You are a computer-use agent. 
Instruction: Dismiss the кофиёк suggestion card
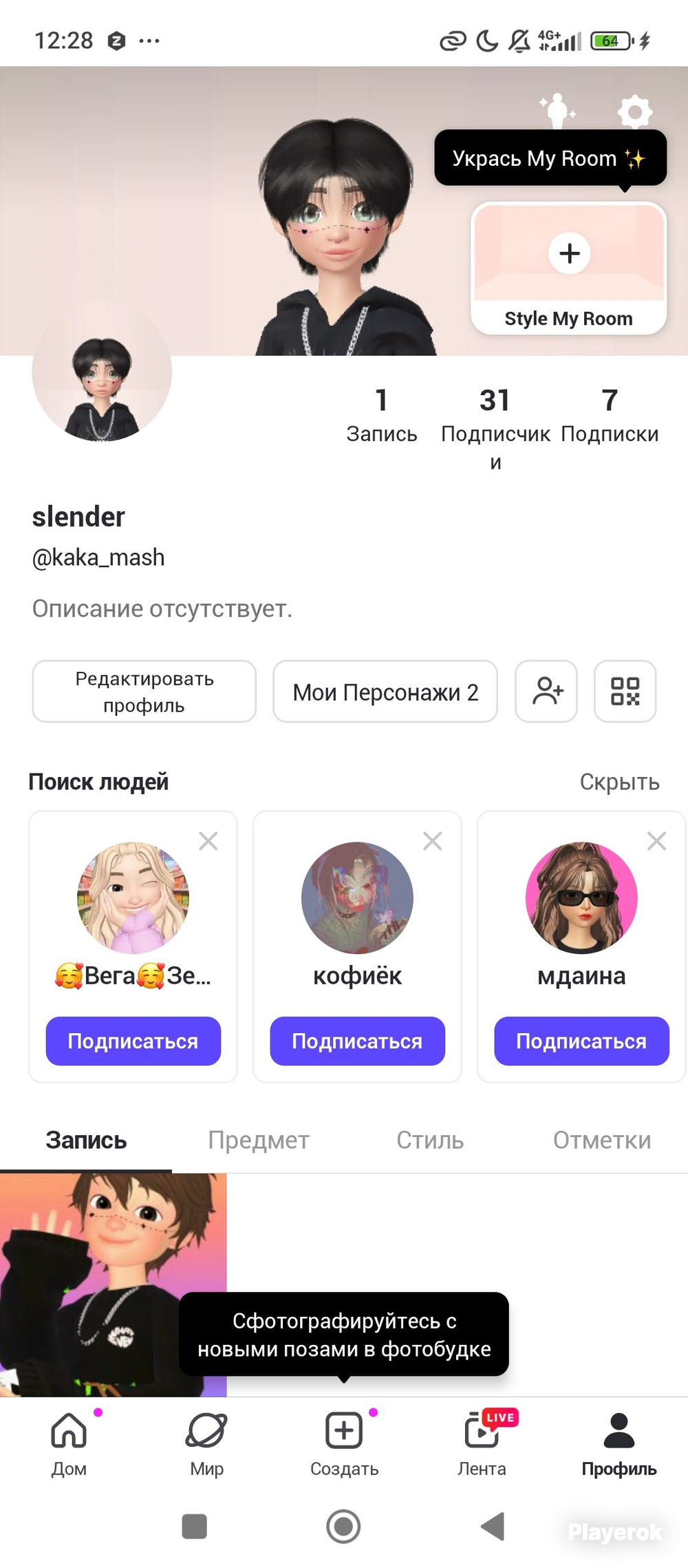(x=432, y=840)
